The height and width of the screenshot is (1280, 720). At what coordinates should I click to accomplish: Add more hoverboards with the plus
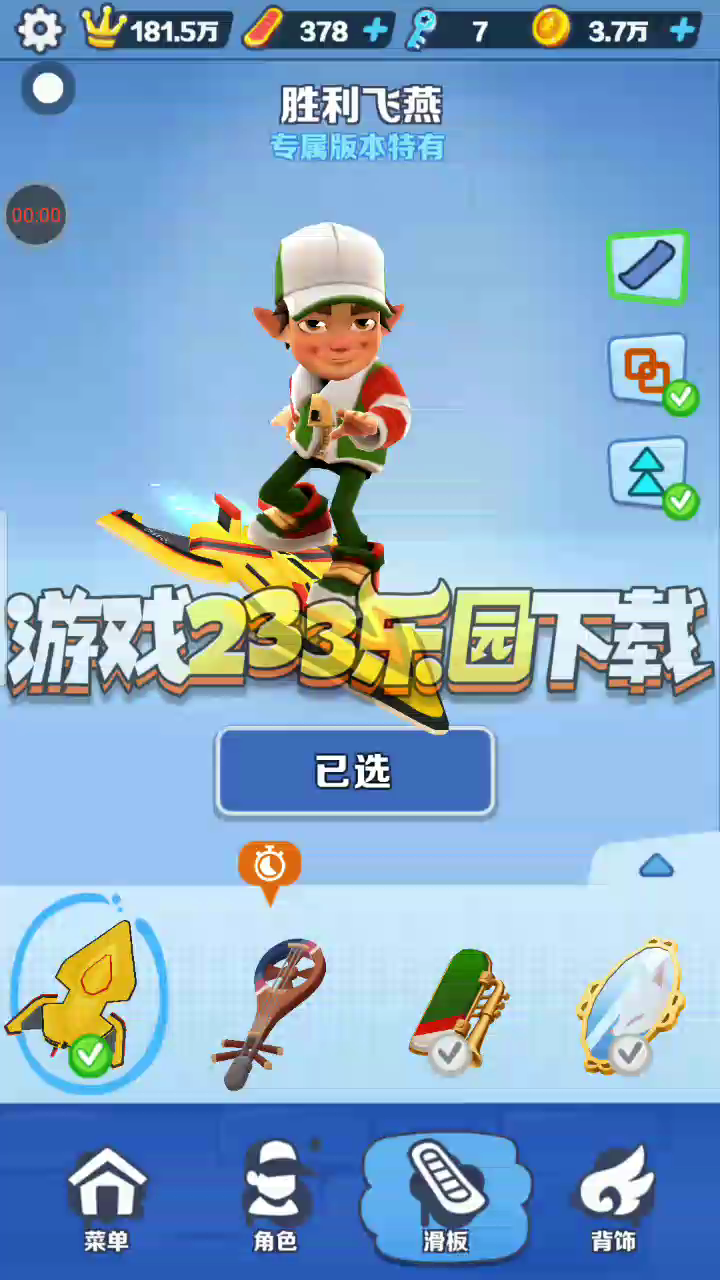point(376,31)
